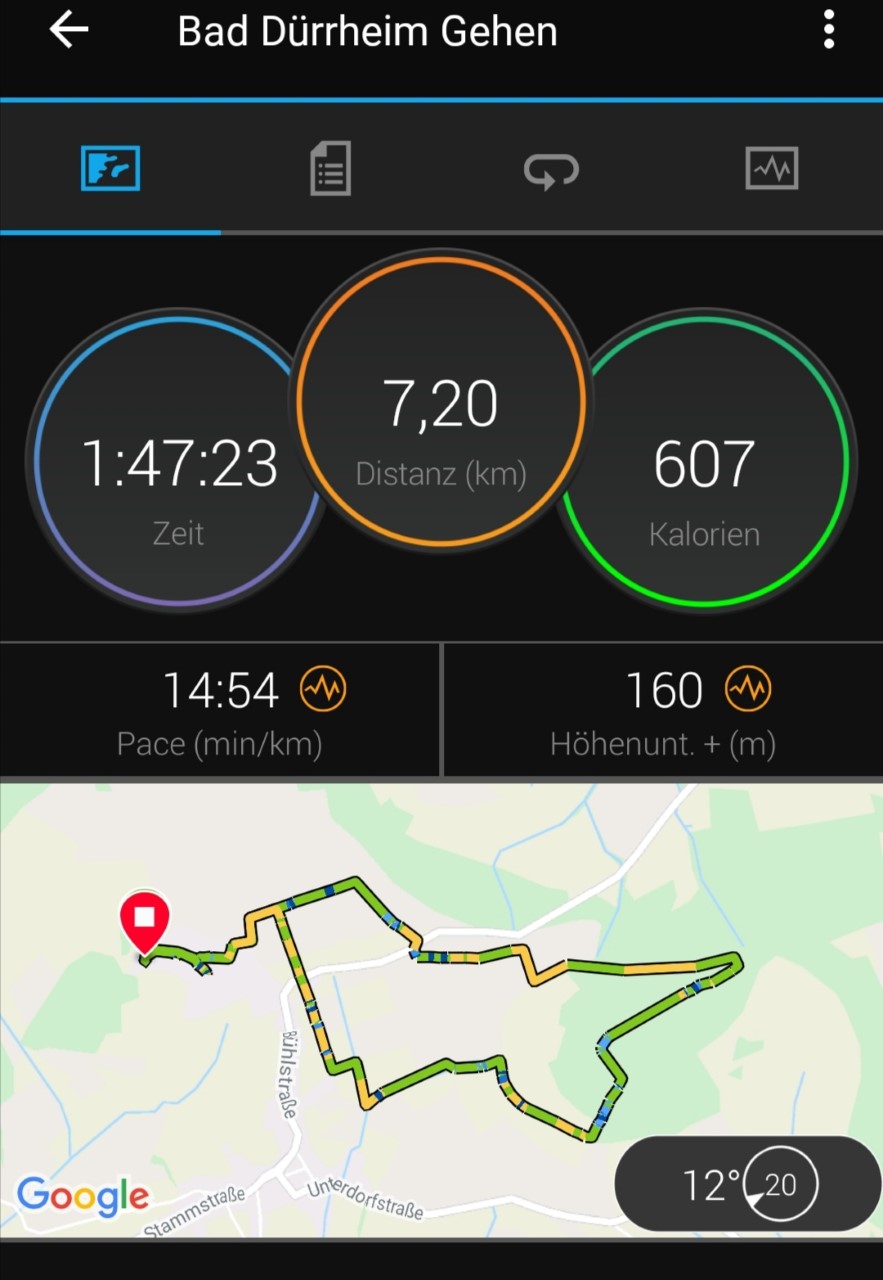Switch to the laps tab
The width and height of the screenshot is (883, 1280).
pyautogui.click(x=551, y=169)
